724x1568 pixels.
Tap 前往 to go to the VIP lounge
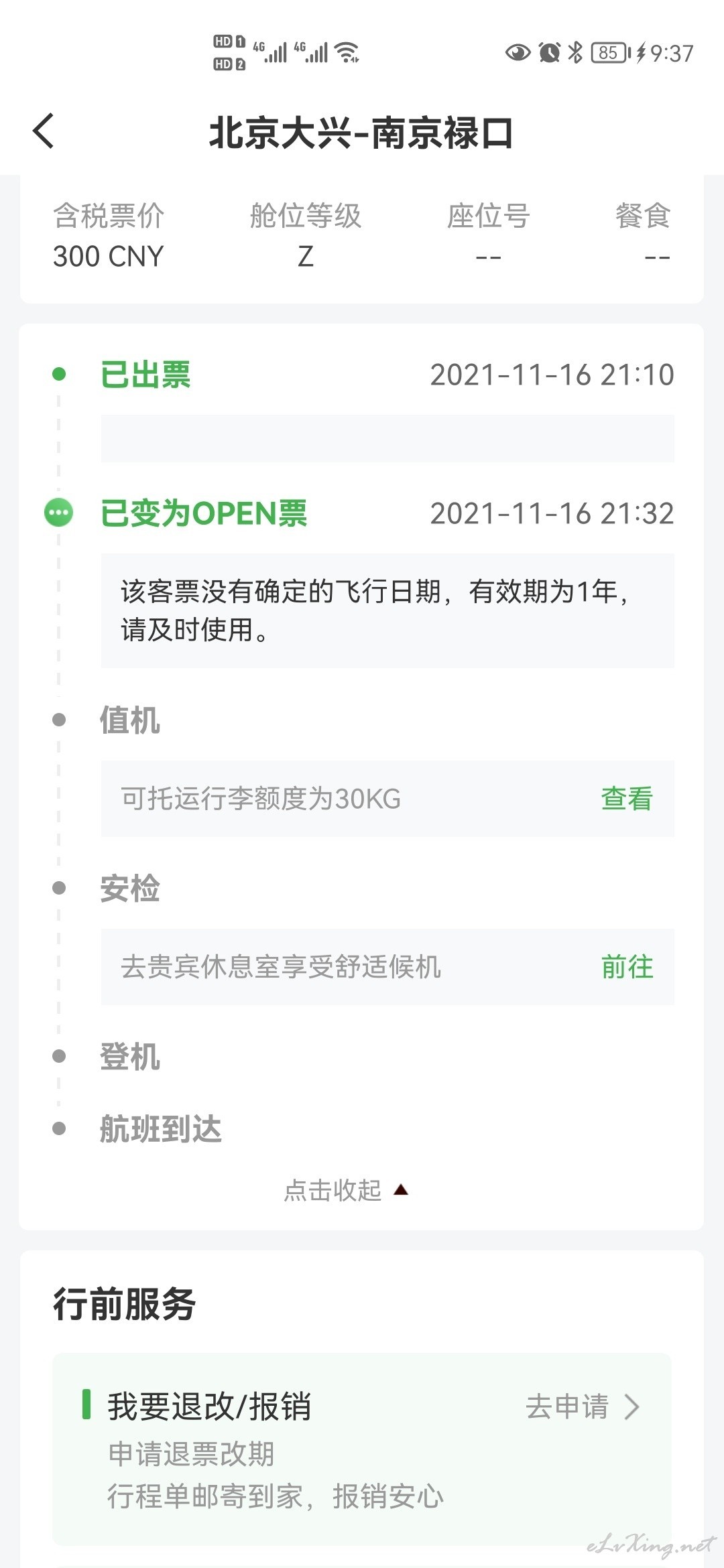click(x=627, y=966)
